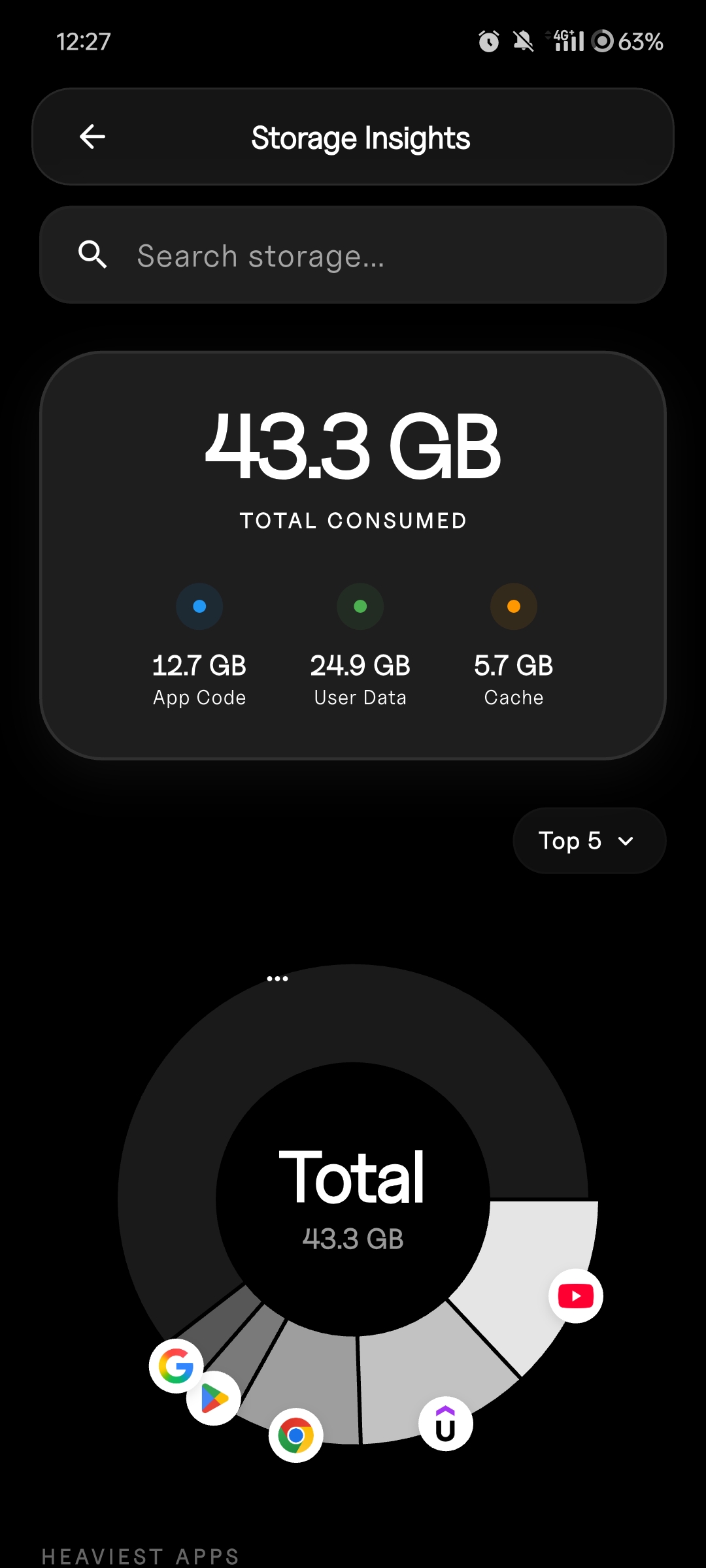The height and width of the screenshot is (1568, 706).
Task: Tap the YouTube icon on the storage chart
Action: point(575,1296)
